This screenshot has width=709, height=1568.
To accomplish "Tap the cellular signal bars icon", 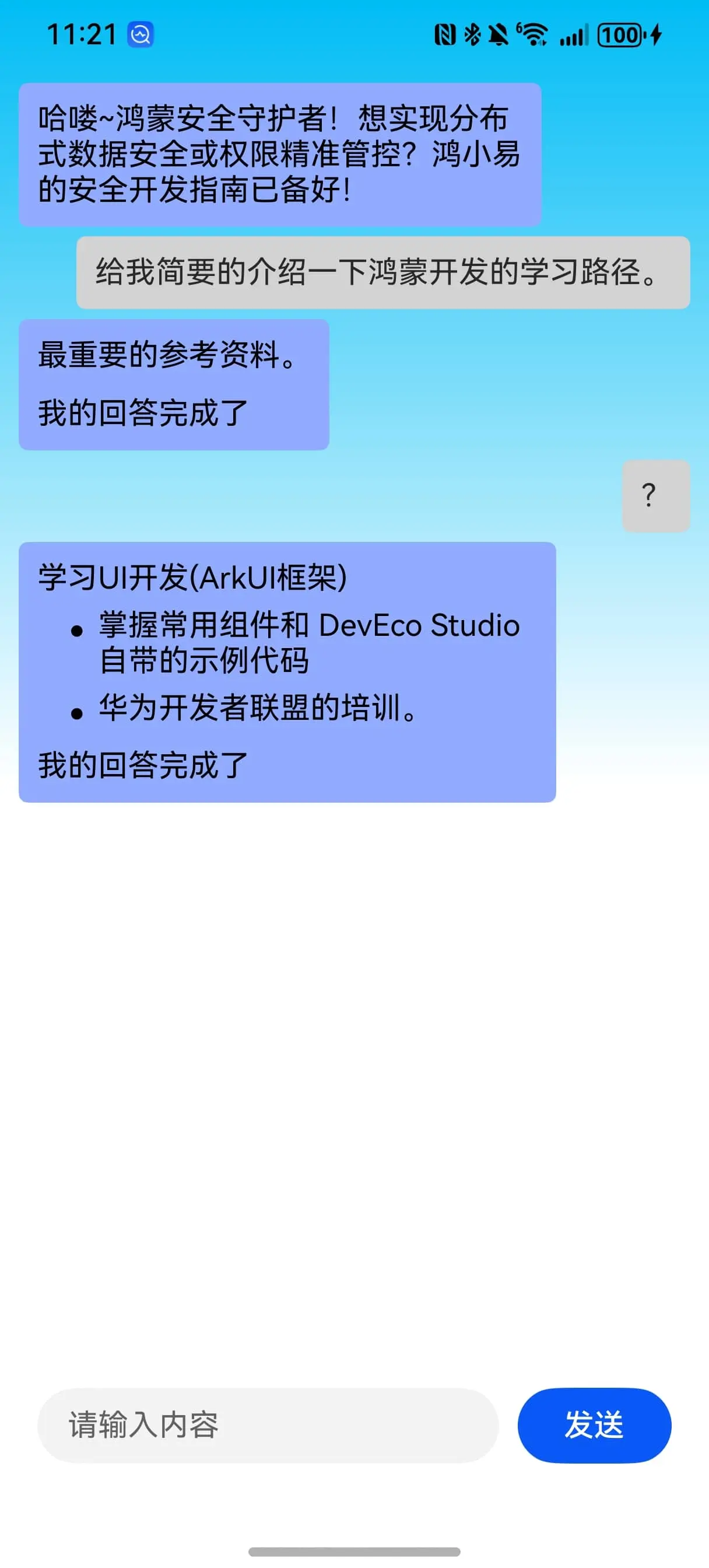I will [x=575, y=36].
